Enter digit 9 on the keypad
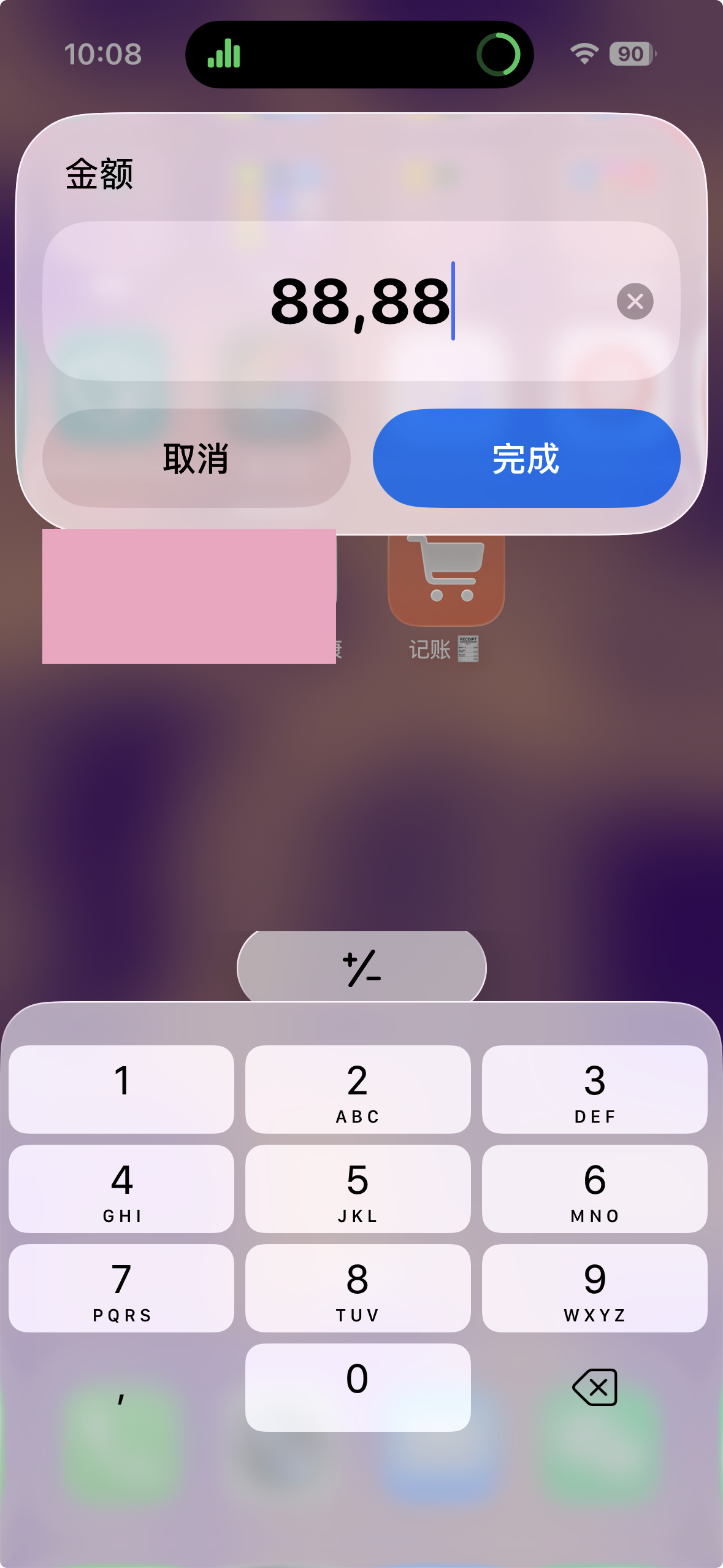This screenshot has width=723, height=1568. click(x=594, y=1288)
